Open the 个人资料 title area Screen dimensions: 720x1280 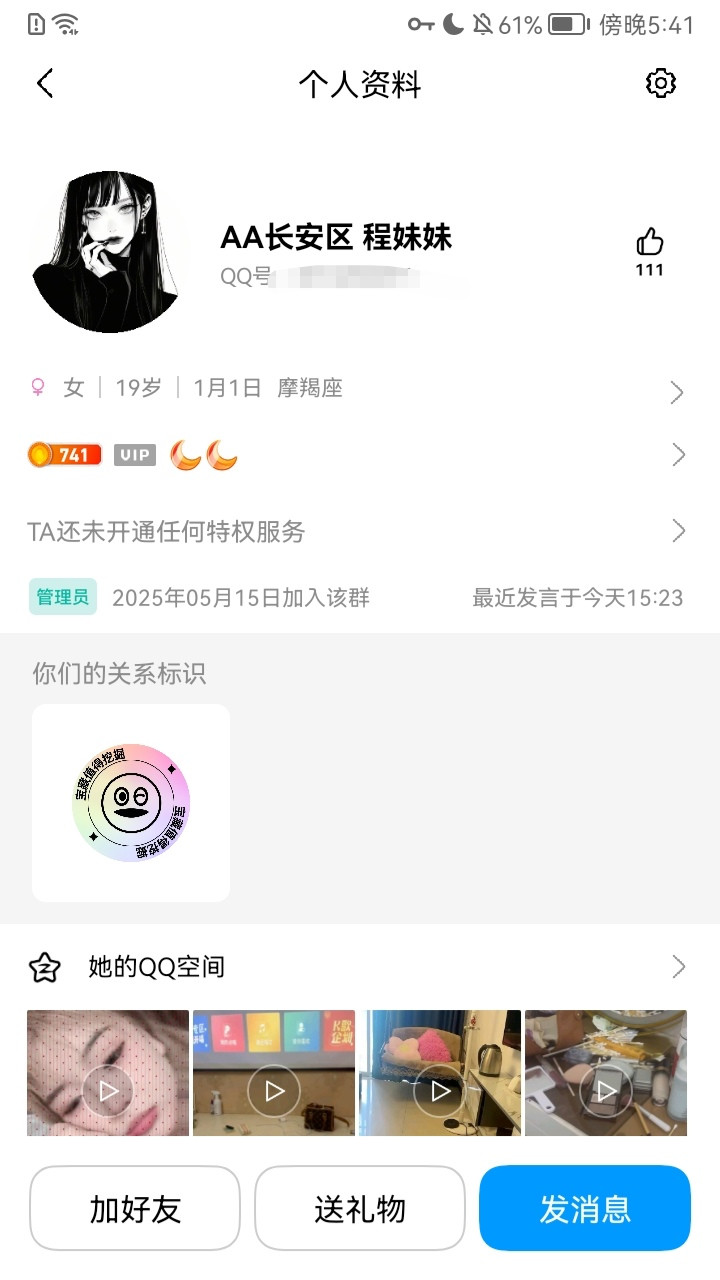pos(360,85)
